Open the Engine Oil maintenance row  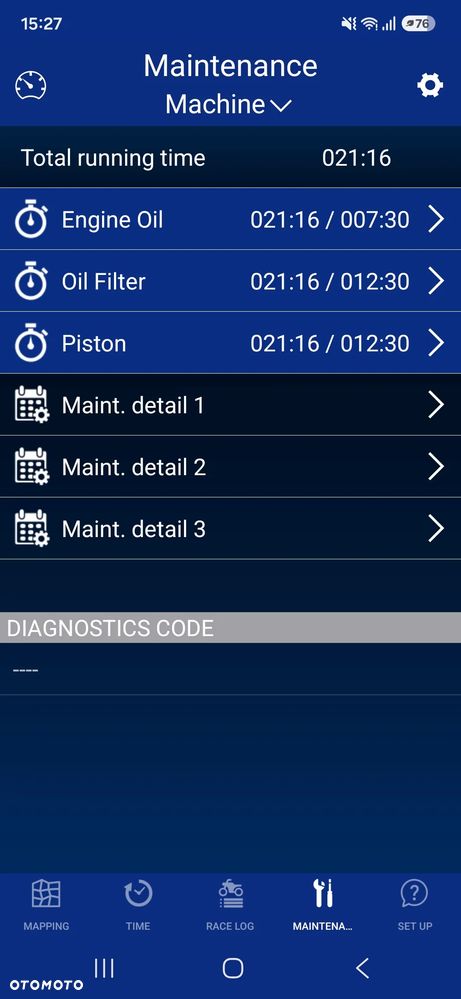230,219
